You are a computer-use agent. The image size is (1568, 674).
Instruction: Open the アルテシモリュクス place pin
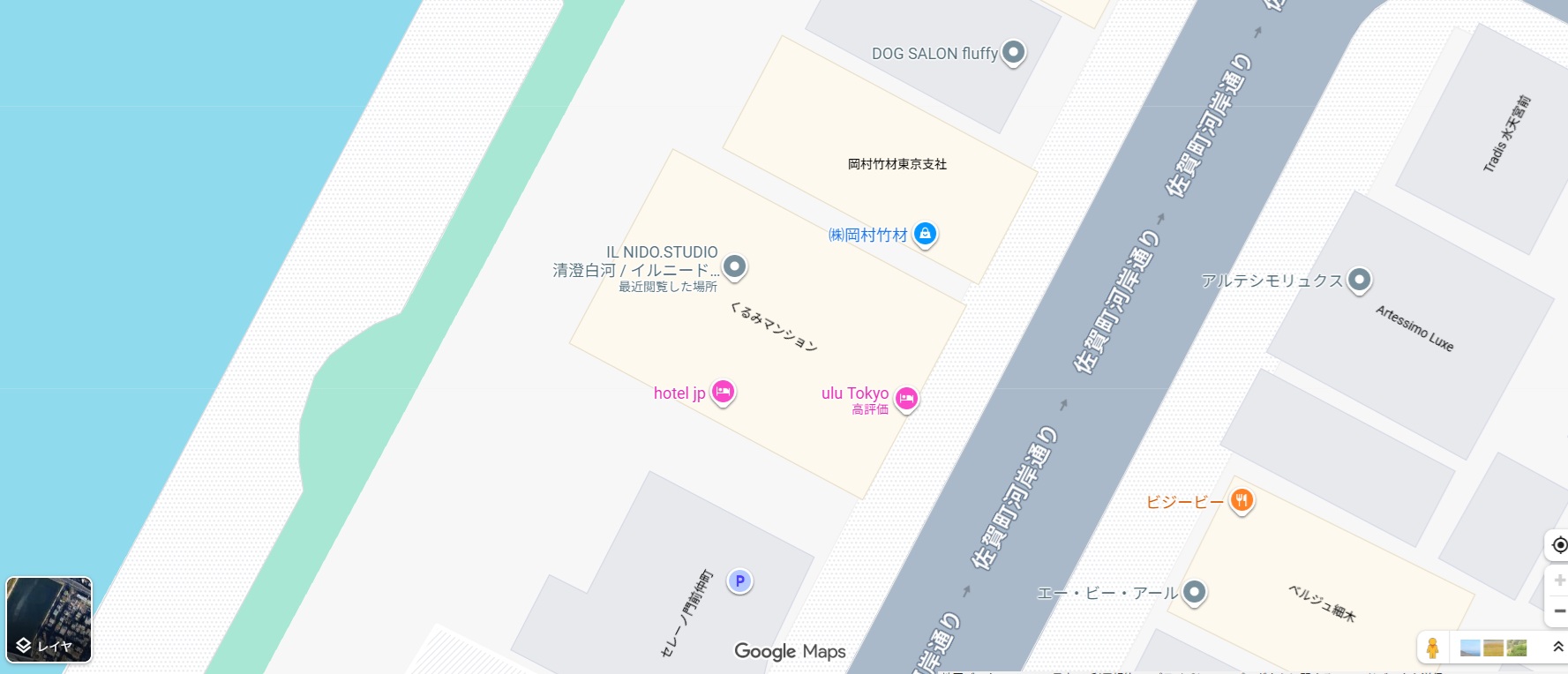pyautogui.click(x=1360, y=280)
